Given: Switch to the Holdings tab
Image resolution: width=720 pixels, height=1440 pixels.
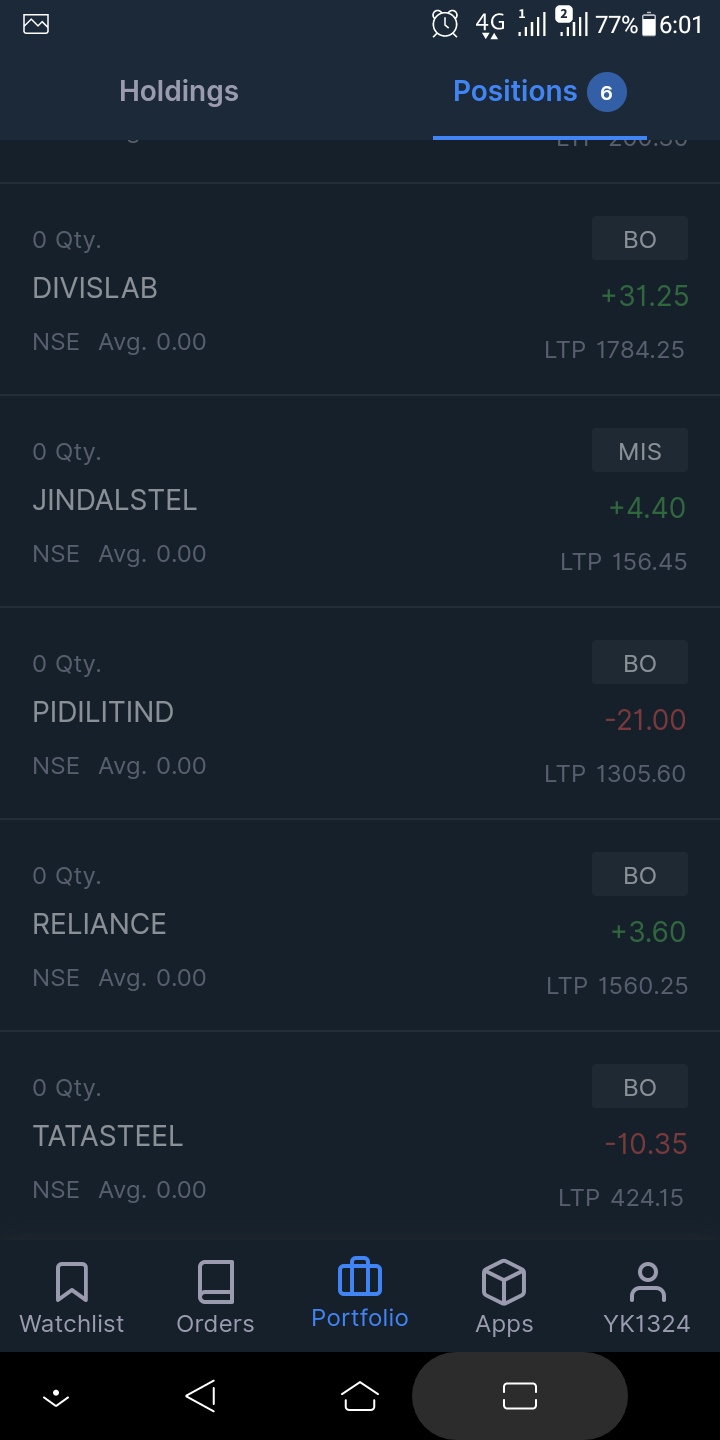Looking at the screenshot, I should point(179,91).
